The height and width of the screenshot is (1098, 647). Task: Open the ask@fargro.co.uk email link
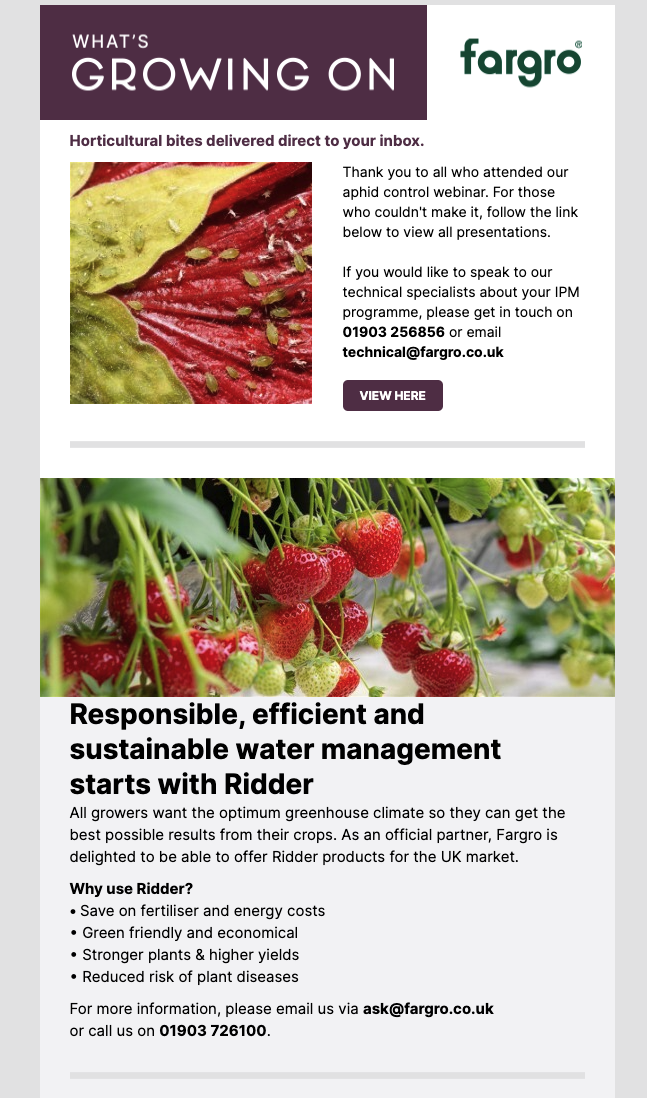(x=428, y=1008)
